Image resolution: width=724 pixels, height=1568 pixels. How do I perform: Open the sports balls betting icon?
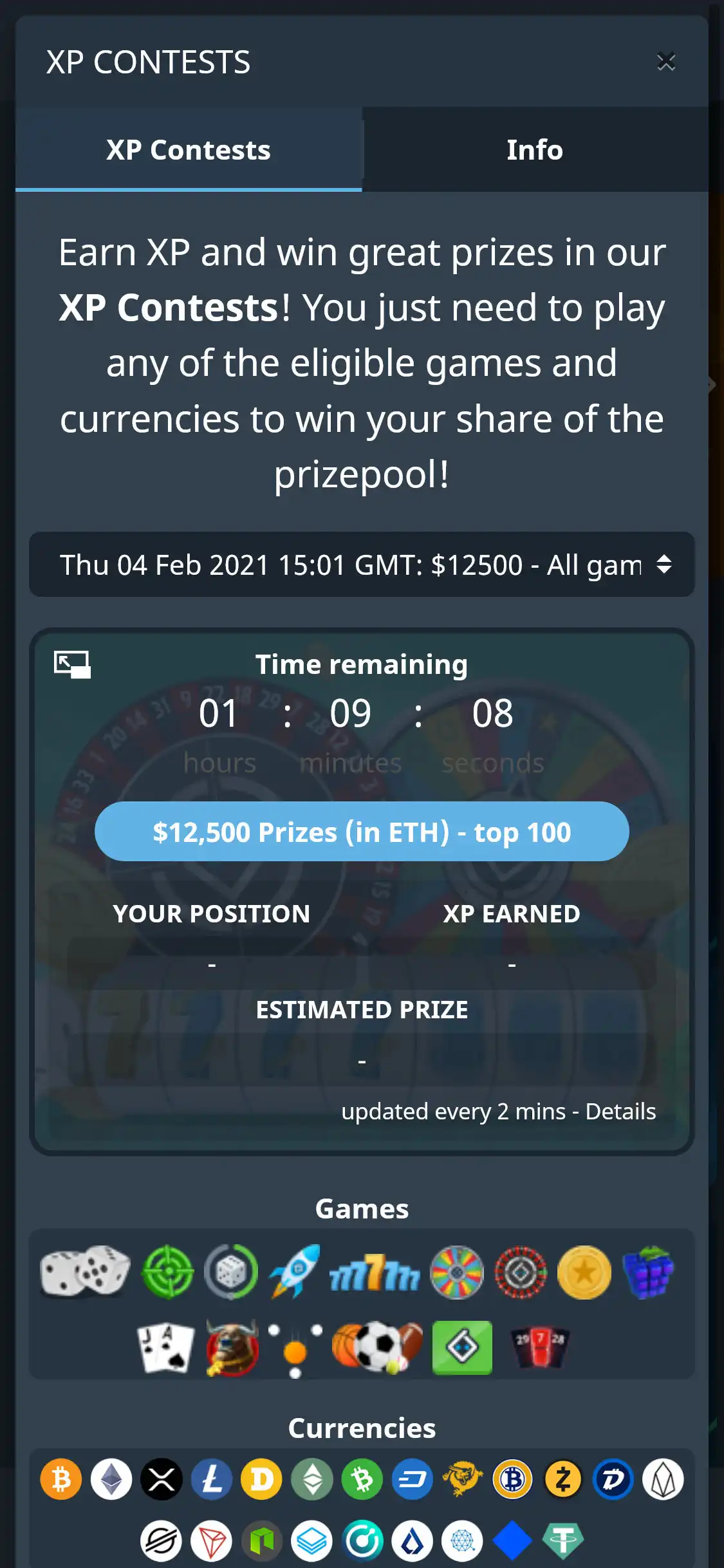coord(377,1347)
